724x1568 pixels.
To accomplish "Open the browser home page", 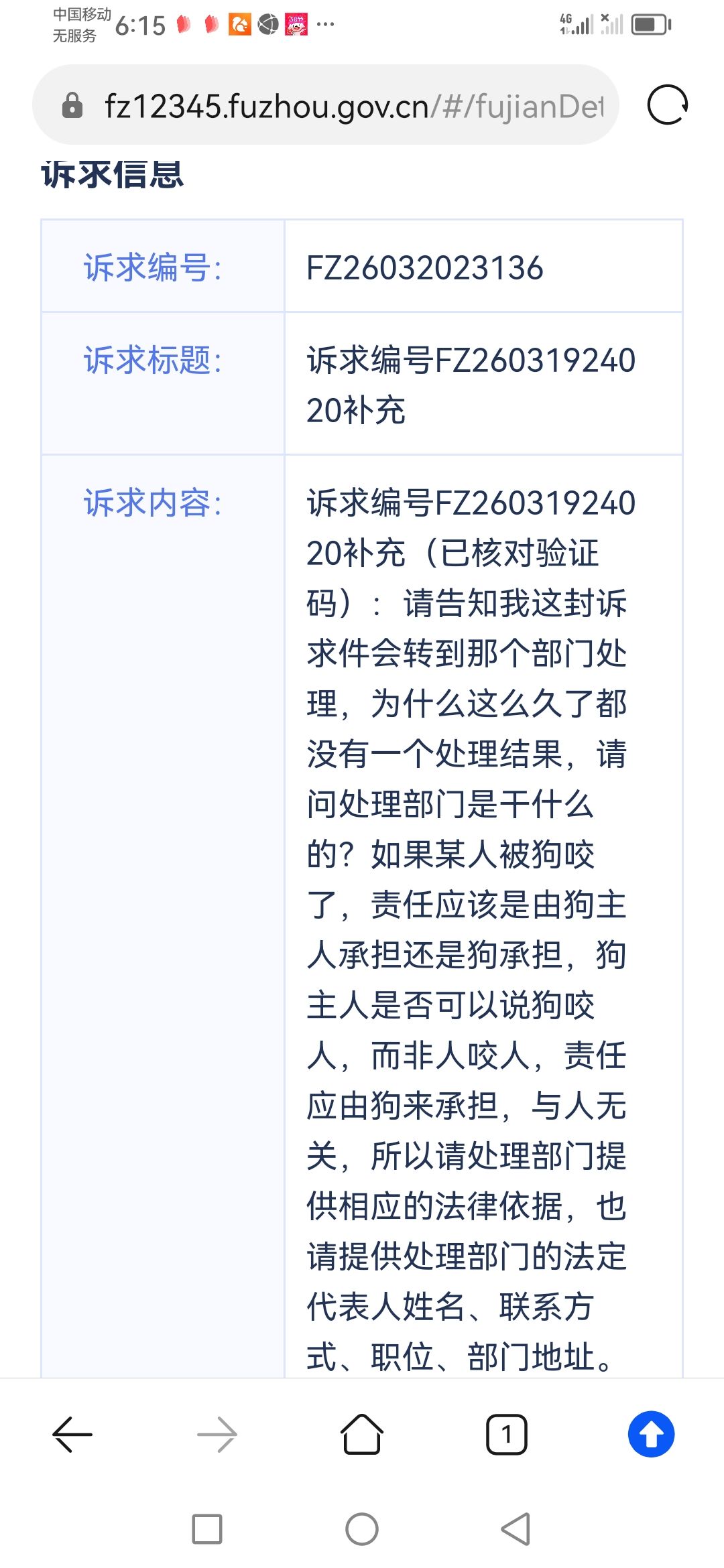I will point(362,1434).
